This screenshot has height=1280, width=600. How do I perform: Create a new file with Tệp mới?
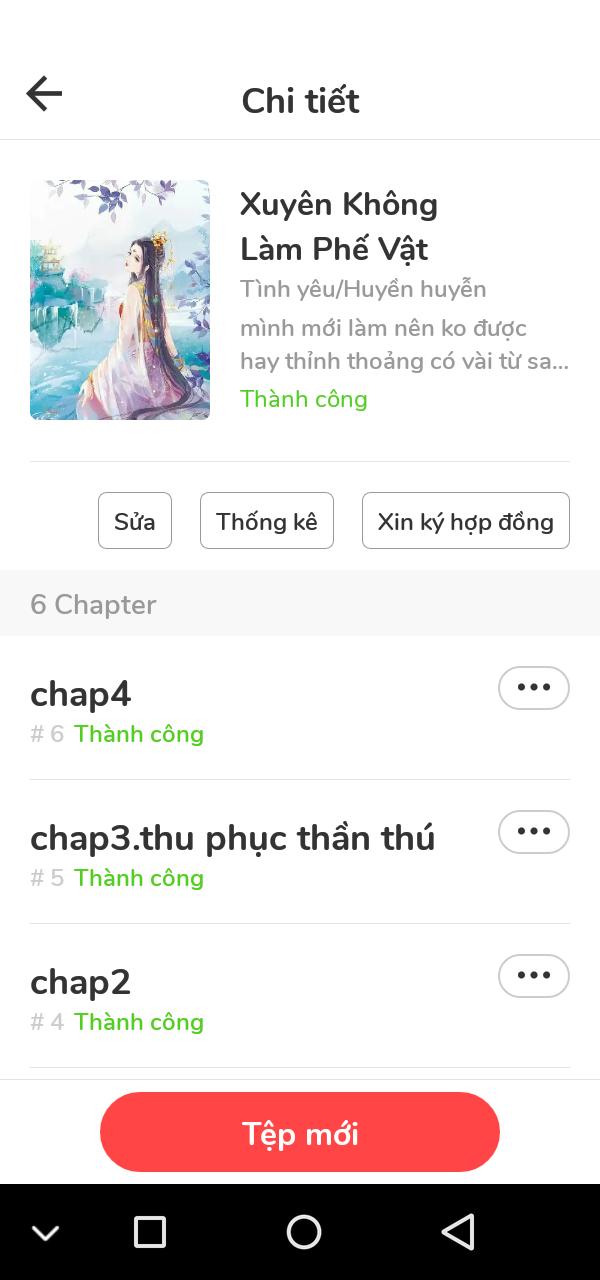[300, 1132]
